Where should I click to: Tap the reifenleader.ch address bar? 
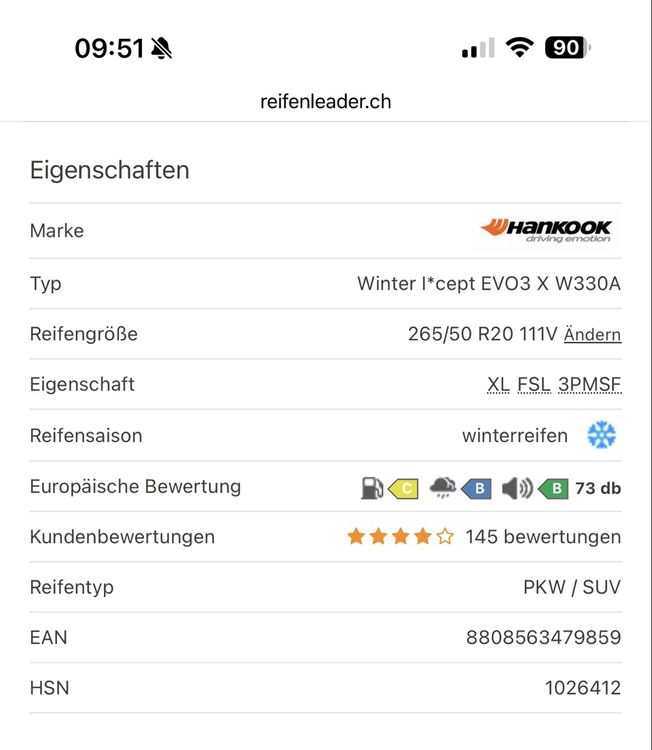click(x=325, y=102)
